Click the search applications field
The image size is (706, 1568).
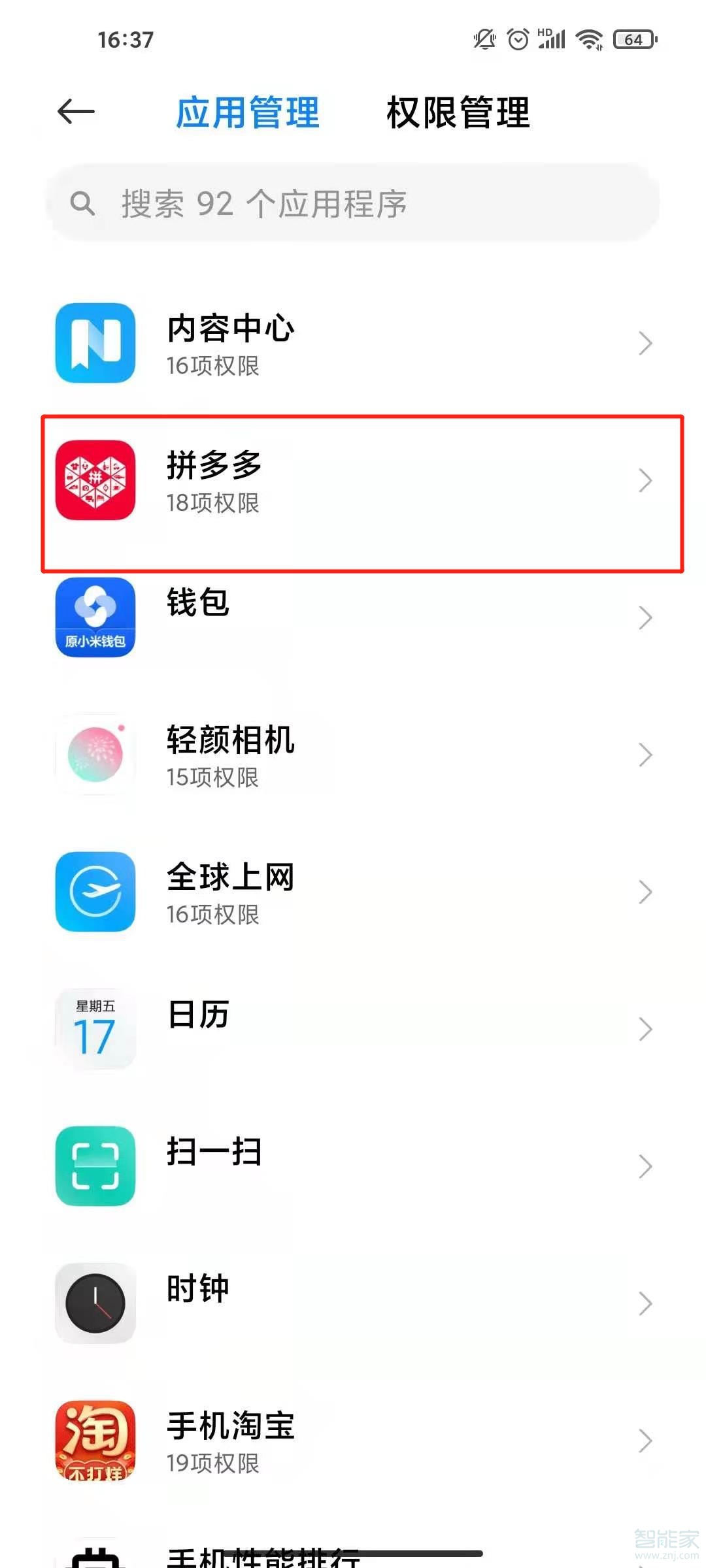(353, 204)
